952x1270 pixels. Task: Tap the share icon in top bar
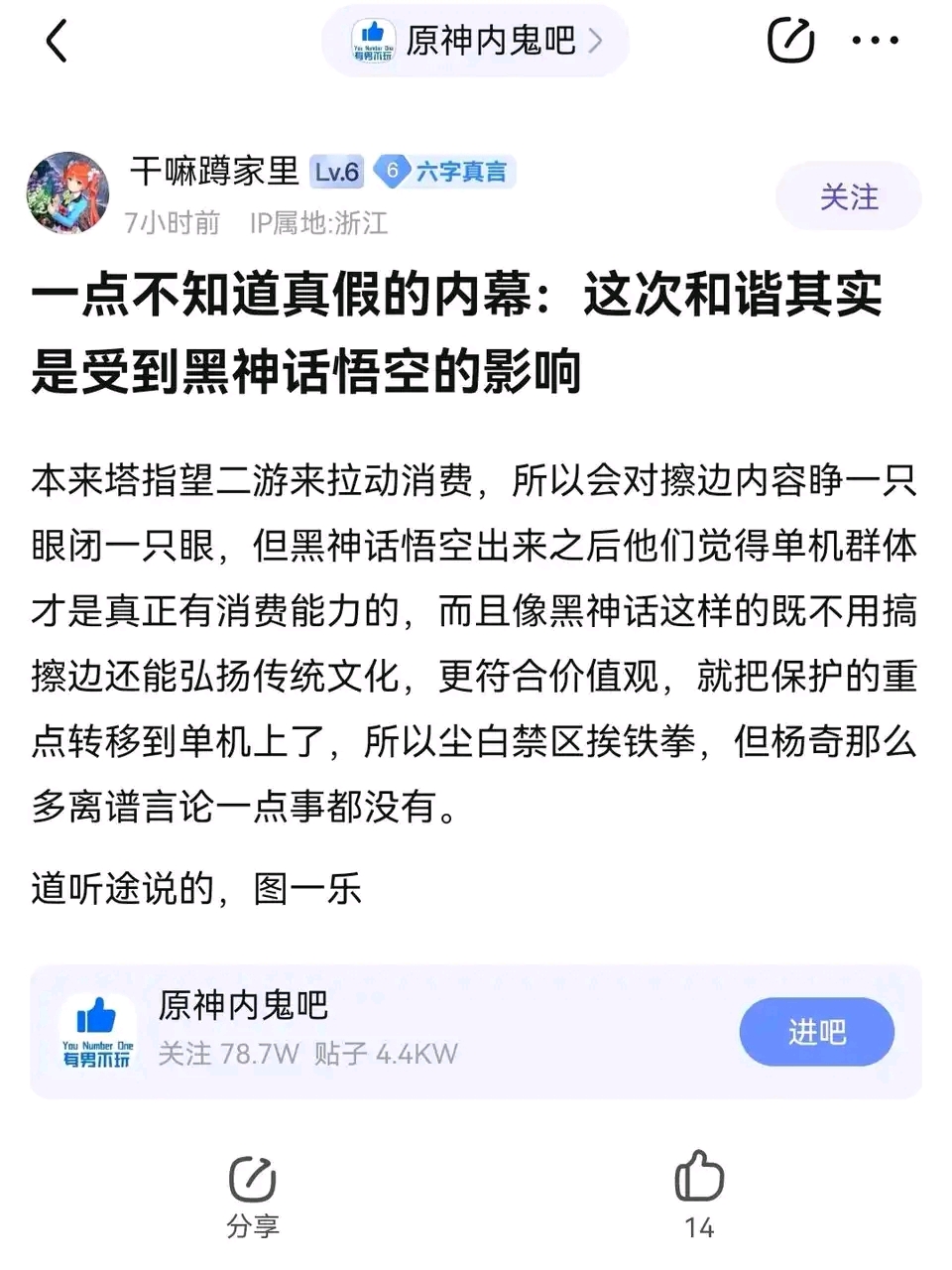pyautogui.click(x=791, y=40)
